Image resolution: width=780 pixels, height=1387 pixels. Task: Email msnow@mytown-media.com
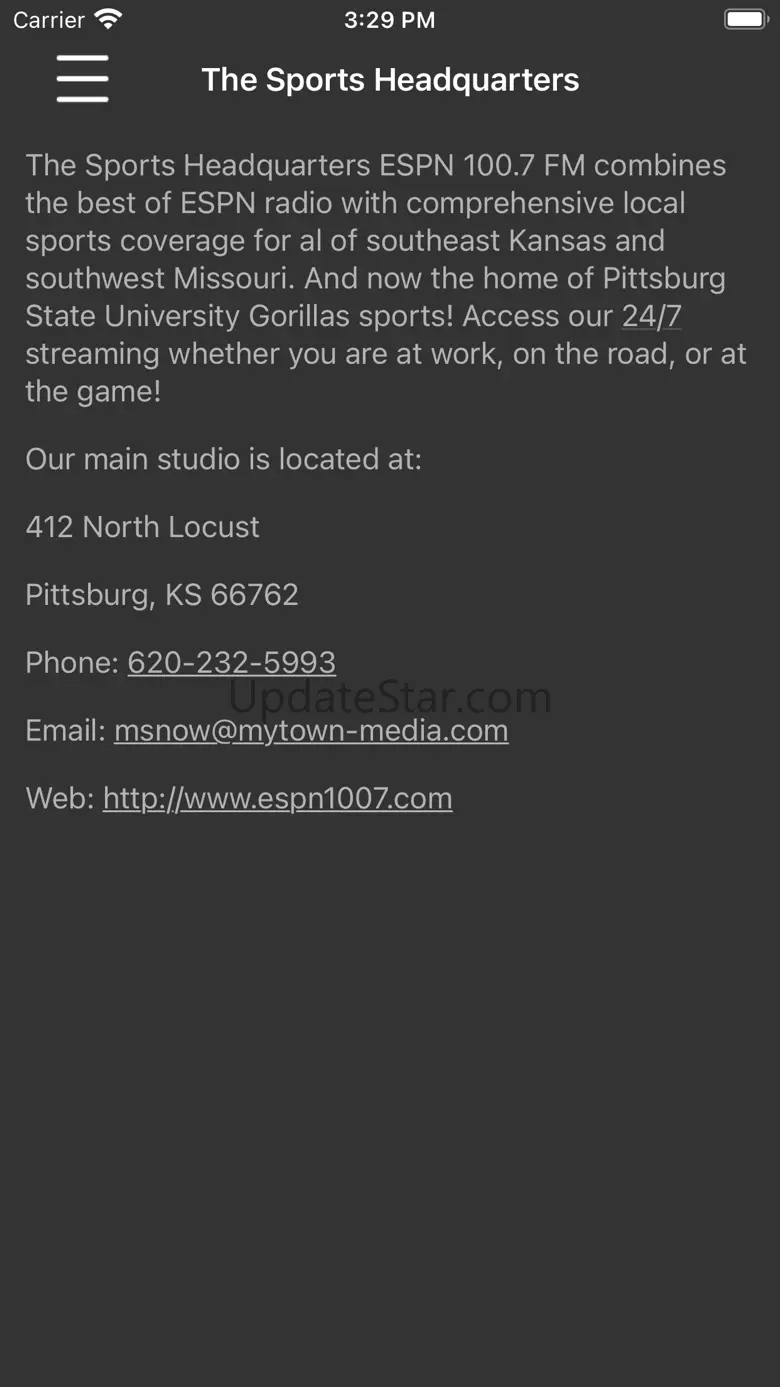point(311,730)
